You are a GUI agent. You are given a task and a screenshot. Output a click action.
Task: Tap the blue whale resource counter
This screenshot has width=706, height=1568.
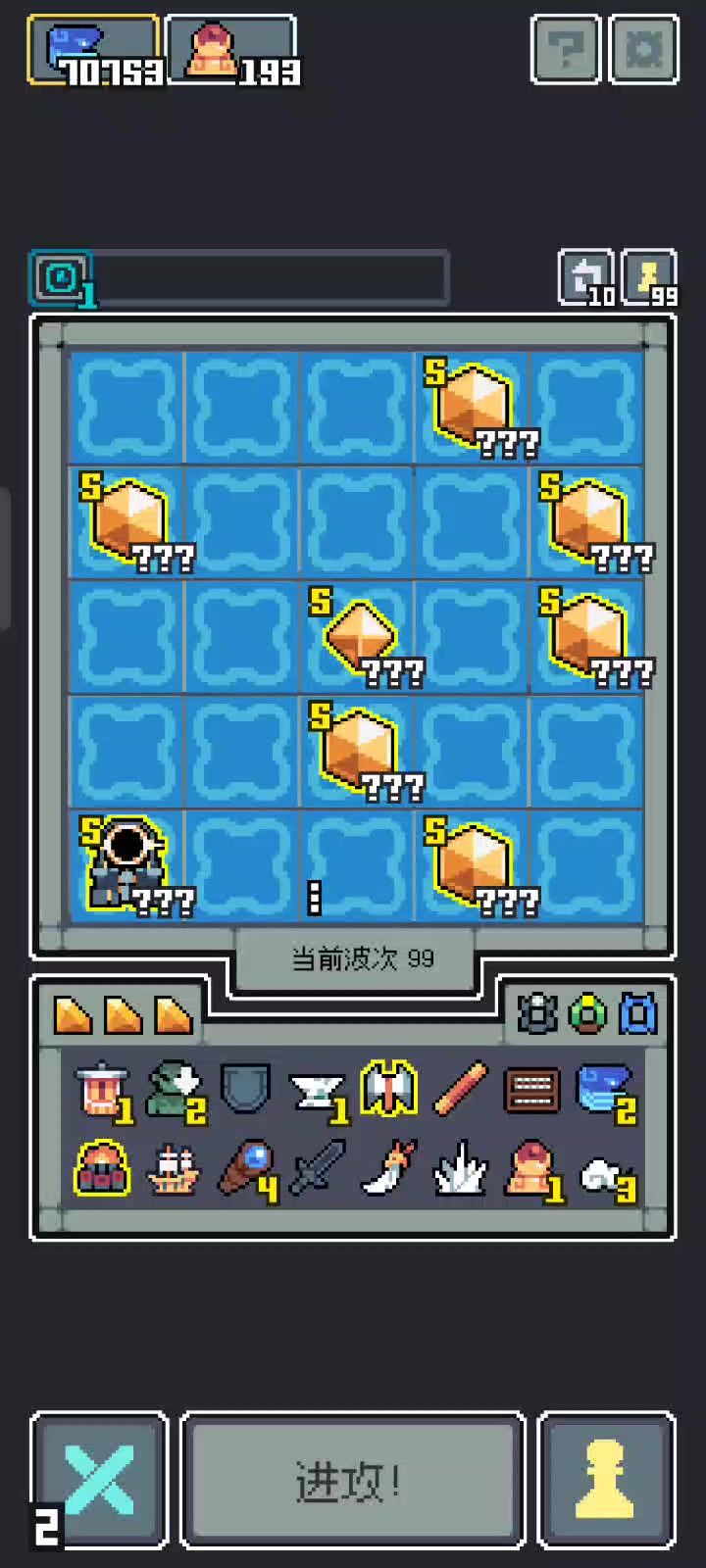pyautogui.click(x=93, y=50)
